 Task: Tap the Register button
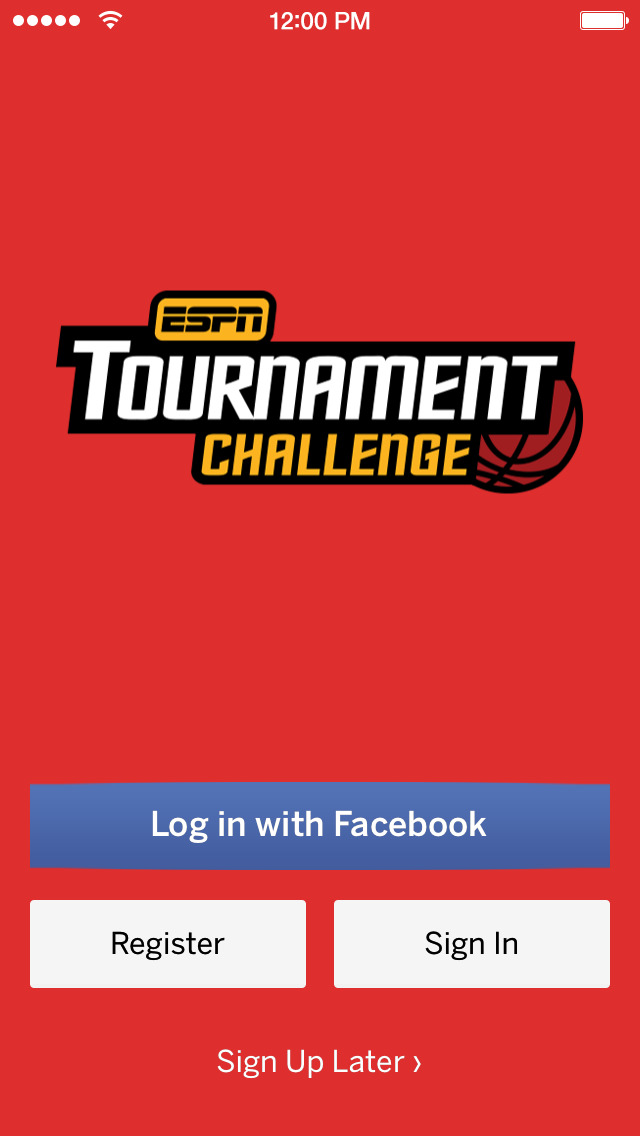(167, 944)
